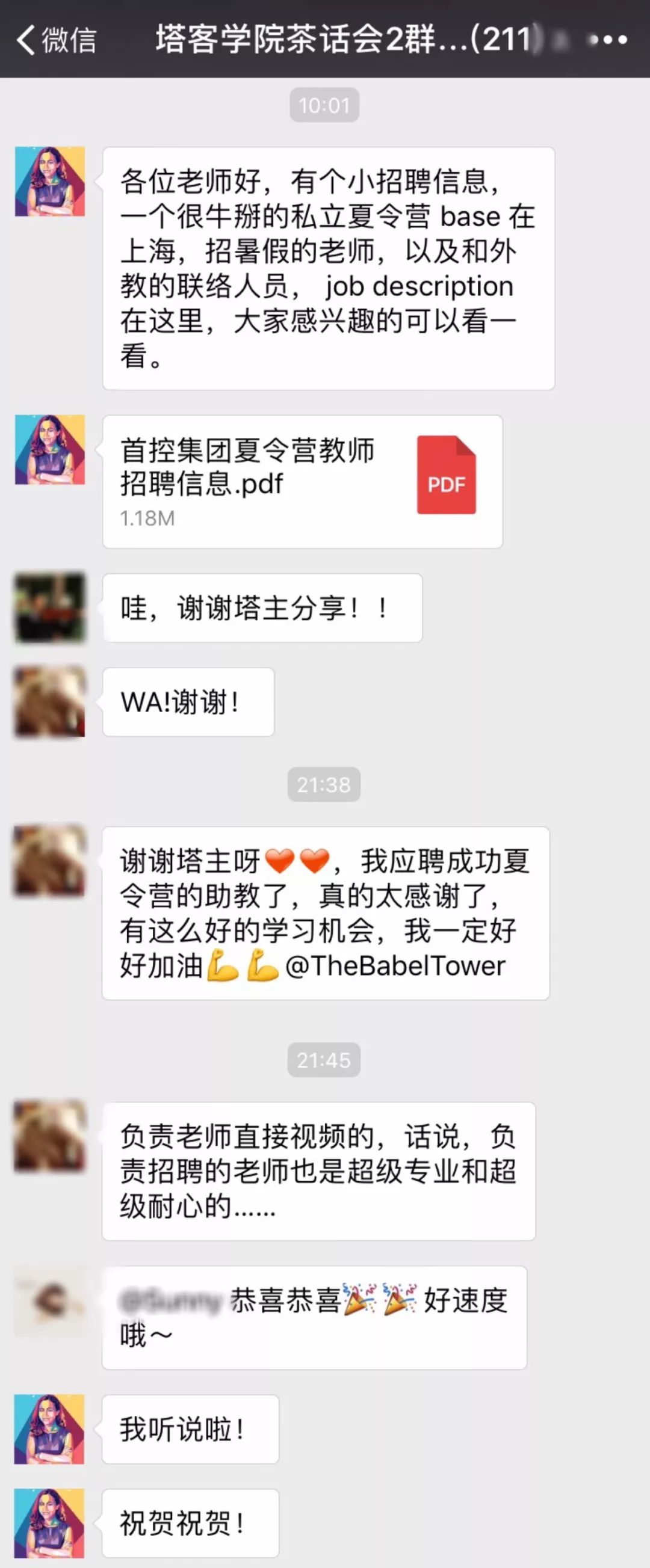This screenshot has width=650, height=1568.
Task: Open the group chat overflow menu
Action: click(x=607, y=40)
